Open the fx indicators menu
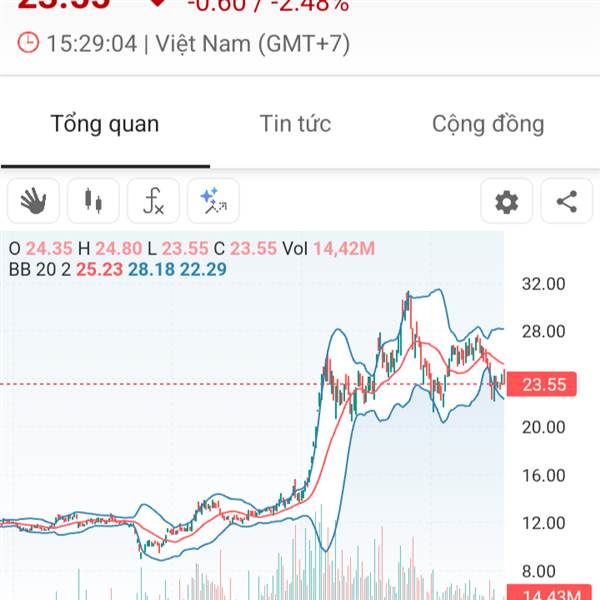Image resolution: width=600 pixels, height=600 pixels. [x=153, y=201]
